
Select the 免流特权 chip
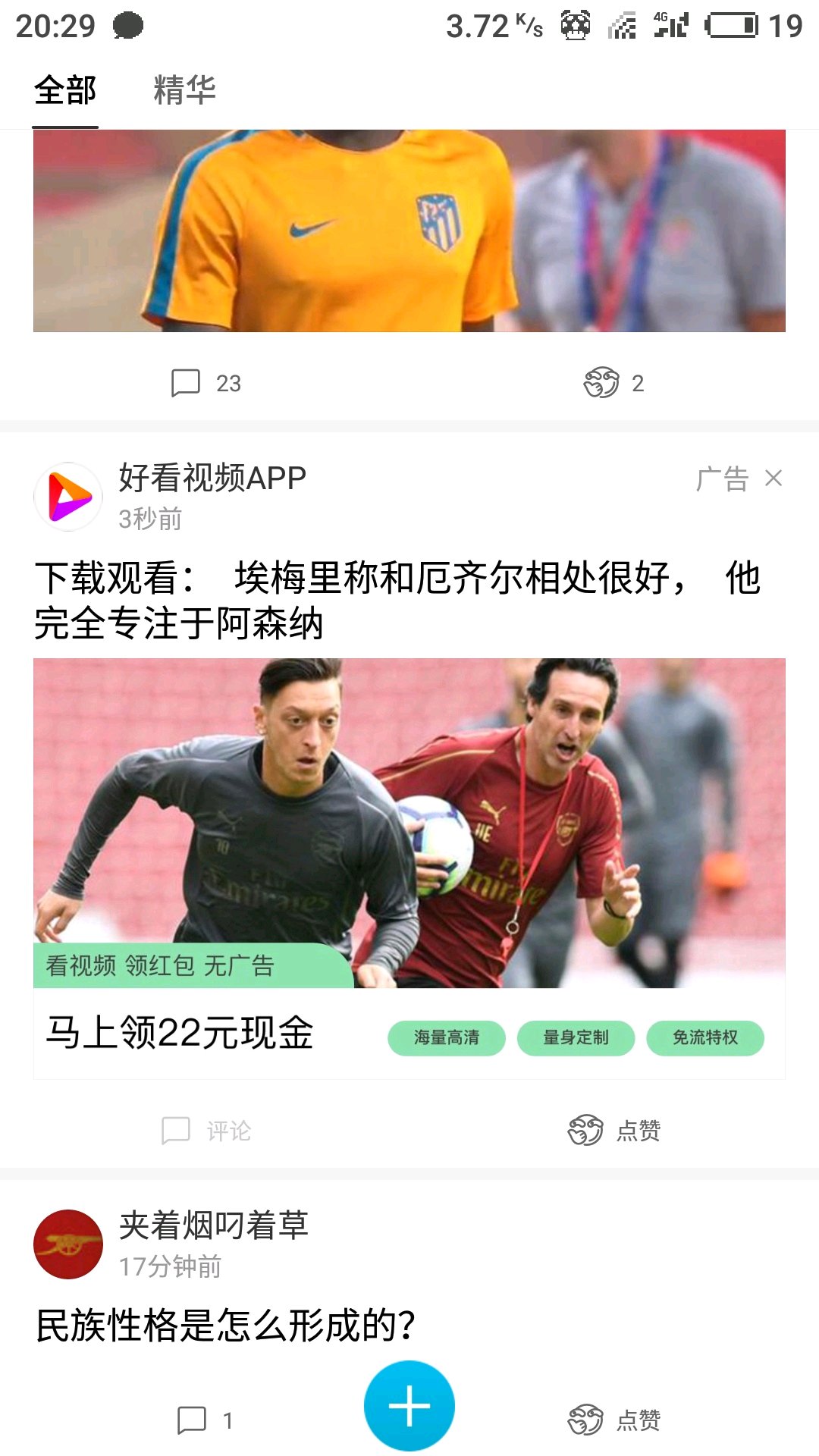pyautogui.click(x=704, y=1037)
